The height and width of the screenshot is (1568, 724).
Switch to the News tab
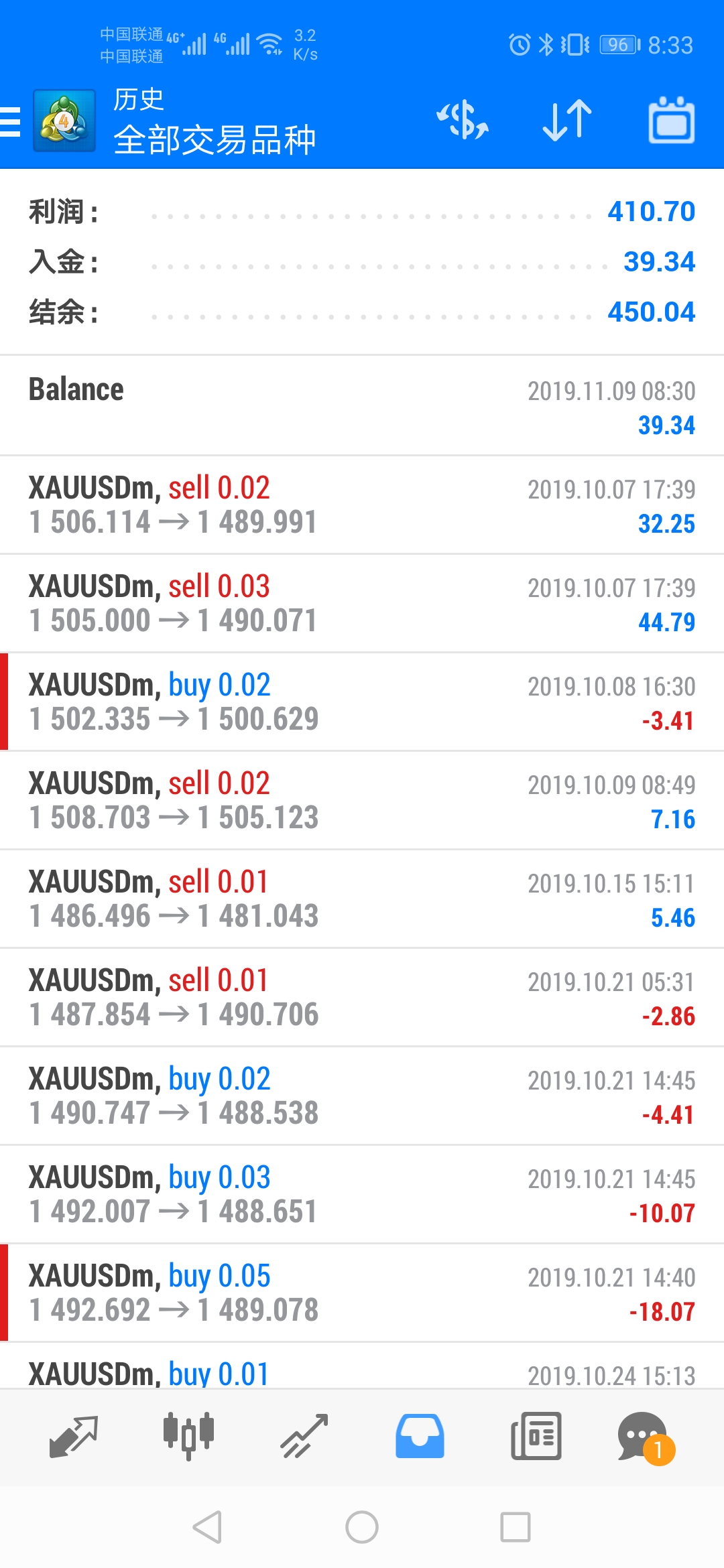tap(536, 1437)
